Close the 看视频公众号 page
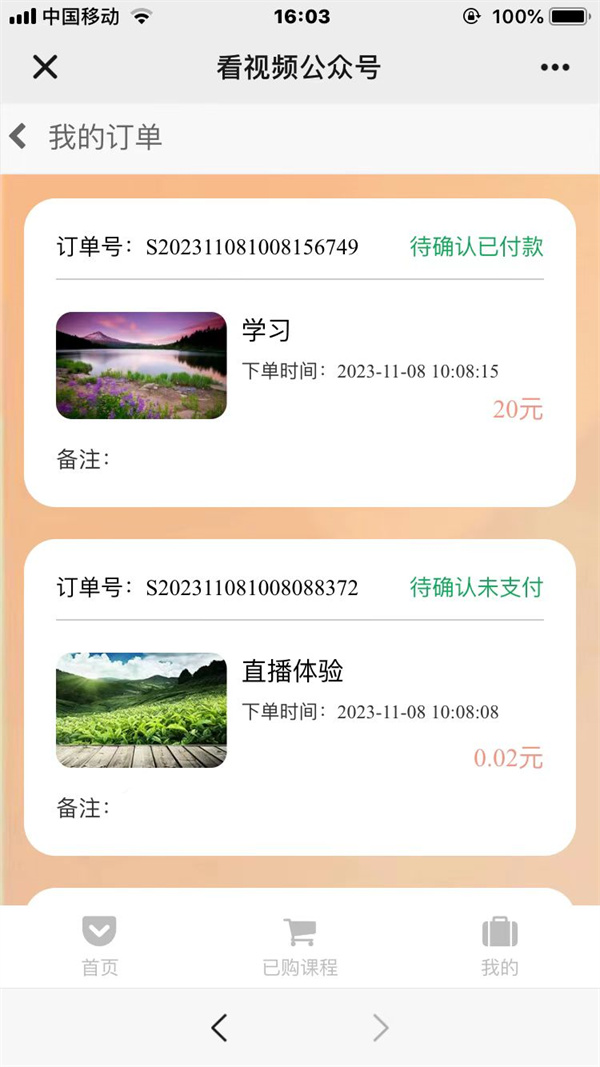 pyautogui.click(x=45, y=67)
